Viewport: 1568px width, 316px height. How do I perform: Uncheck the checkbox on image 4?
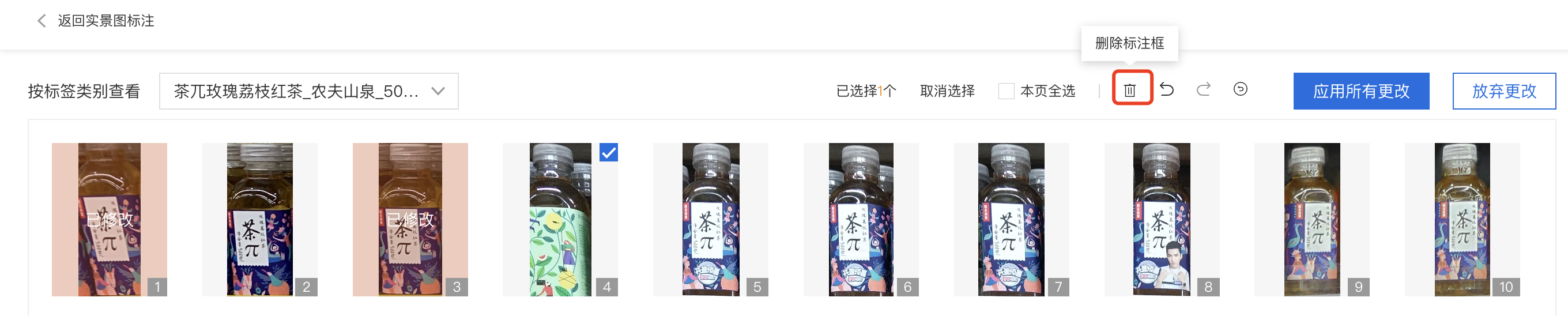pos(608,152)
